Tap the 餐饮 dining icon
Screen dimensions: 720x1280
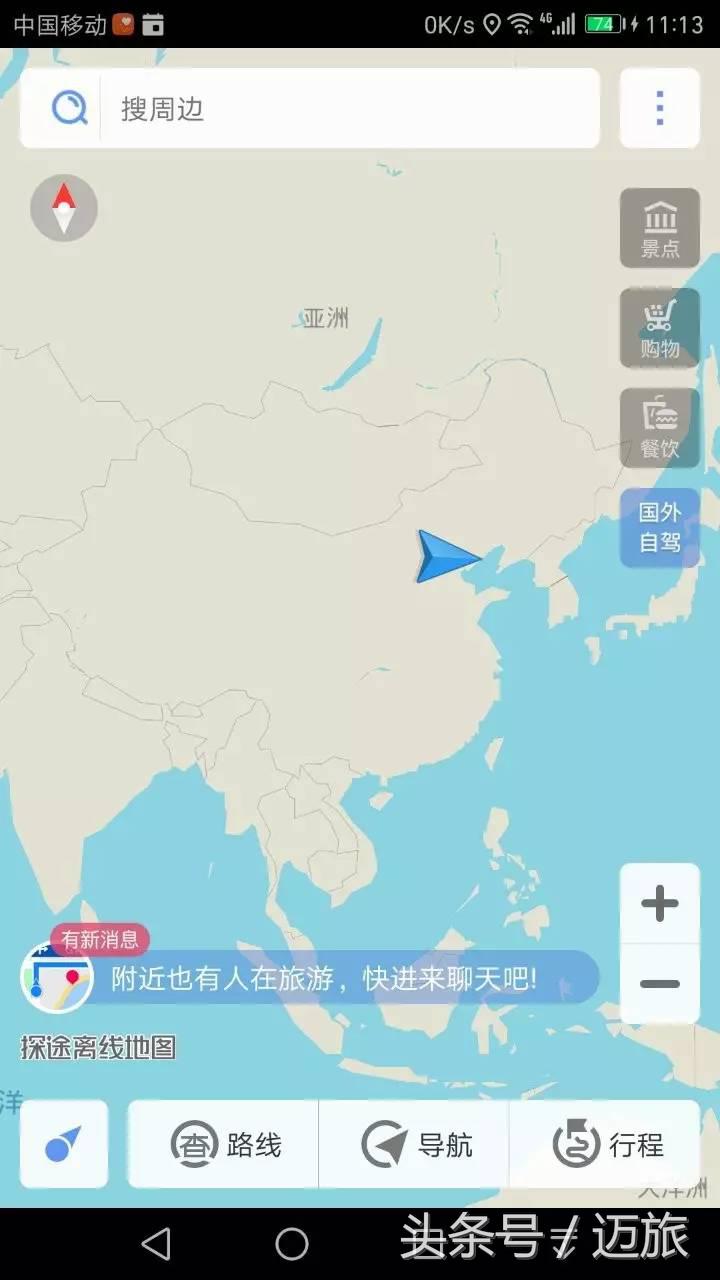click(x=657, y=428)
